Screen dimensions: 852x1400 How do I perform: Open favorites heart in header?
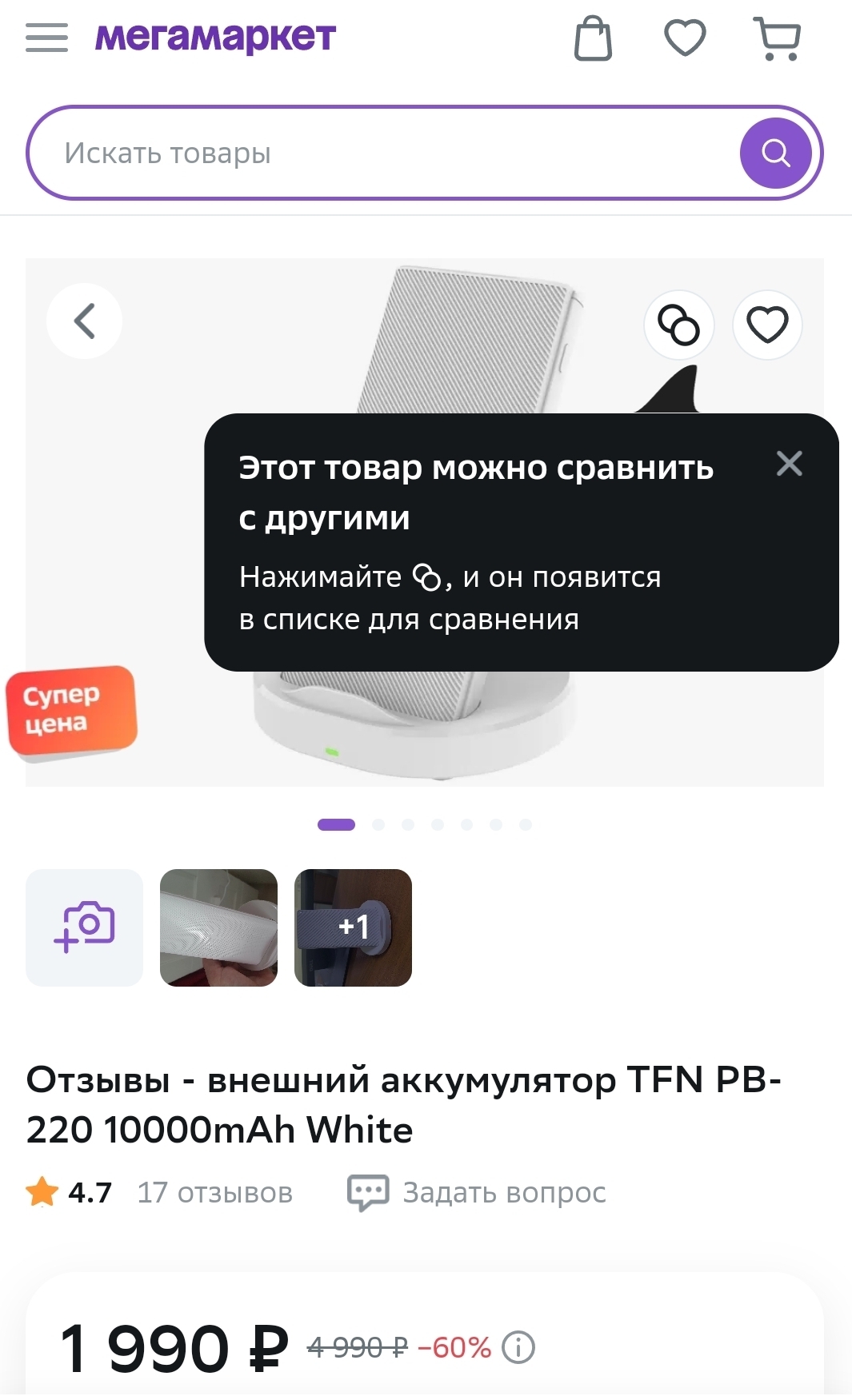(685, 38)
